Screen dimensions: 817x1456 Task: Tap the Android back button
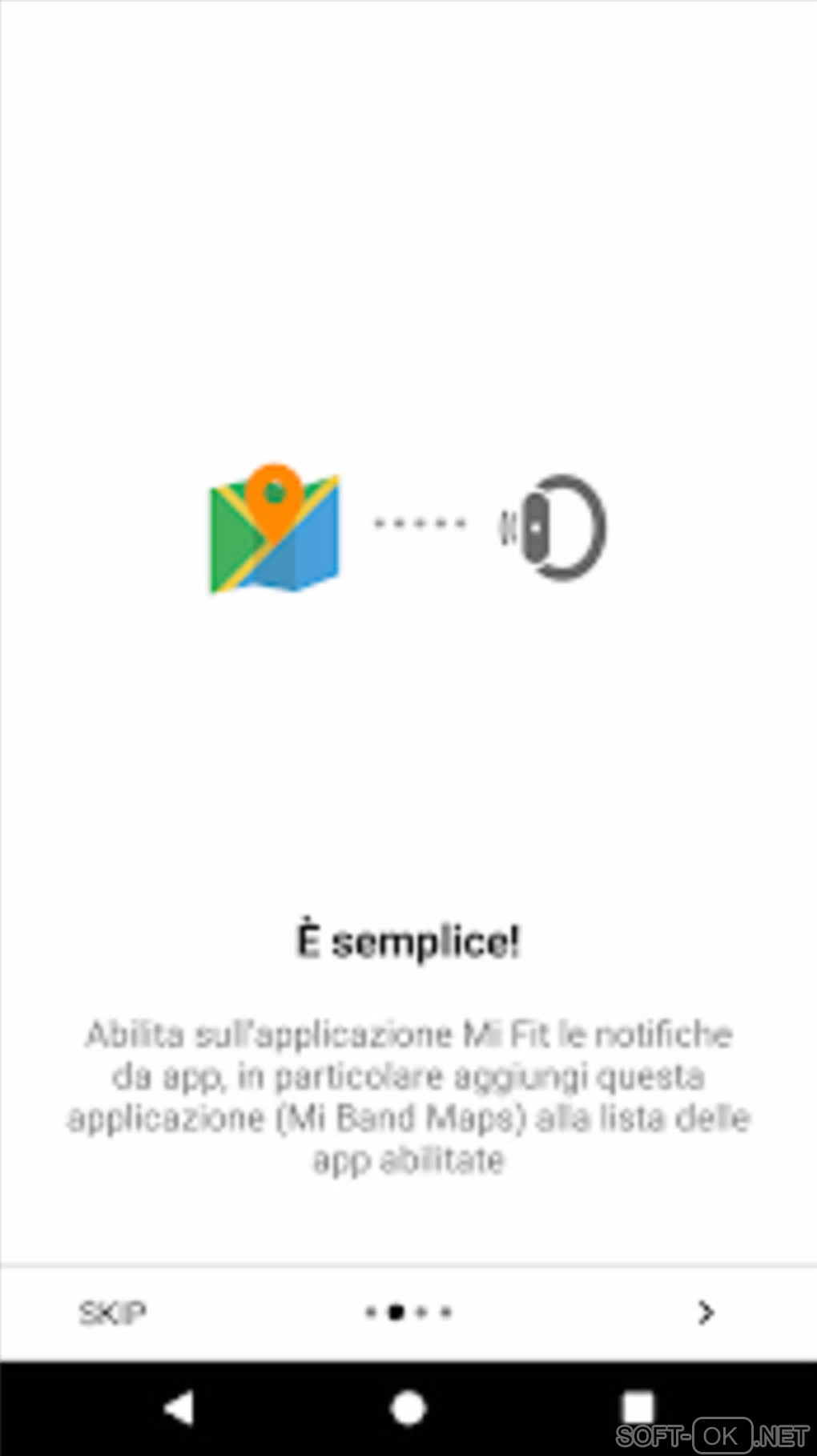coord(179,1408)
